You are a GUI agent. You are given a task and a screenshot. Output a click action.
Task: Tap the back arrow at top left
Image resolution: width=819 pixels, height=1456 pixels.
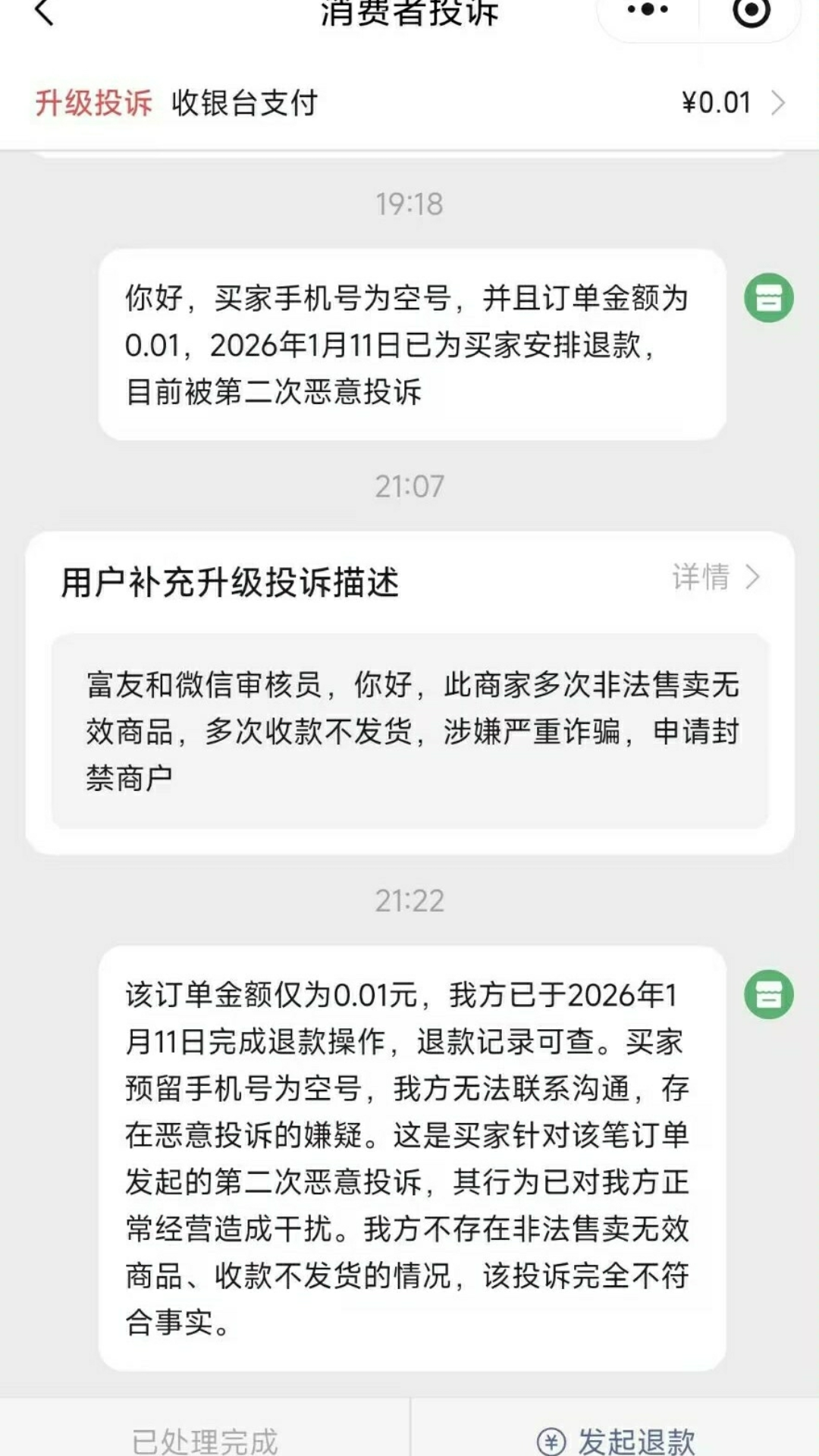pyautogui.click(x=43, y=12)
